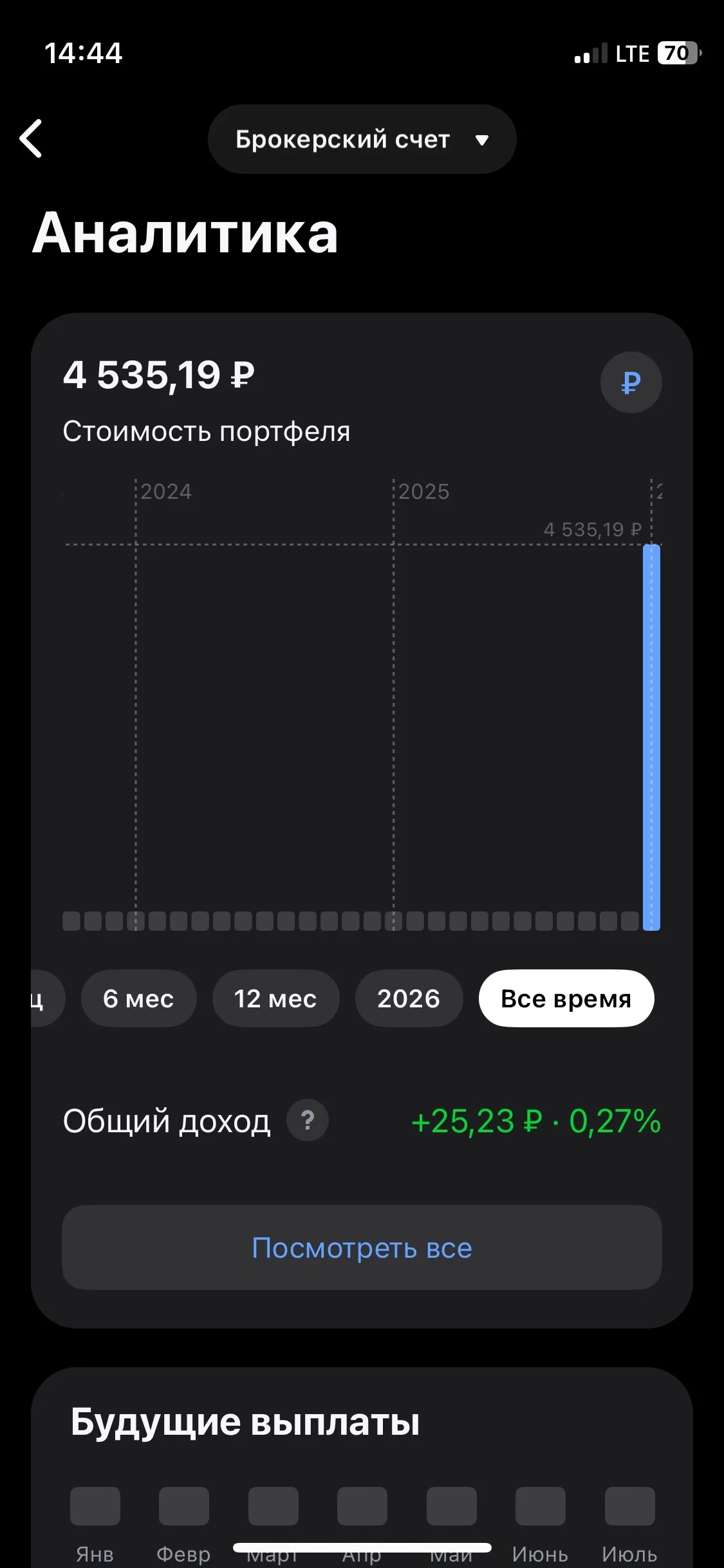The image size is (724, 1568).
Task: Select the Июль payout month
Action: coord(629,1526)
